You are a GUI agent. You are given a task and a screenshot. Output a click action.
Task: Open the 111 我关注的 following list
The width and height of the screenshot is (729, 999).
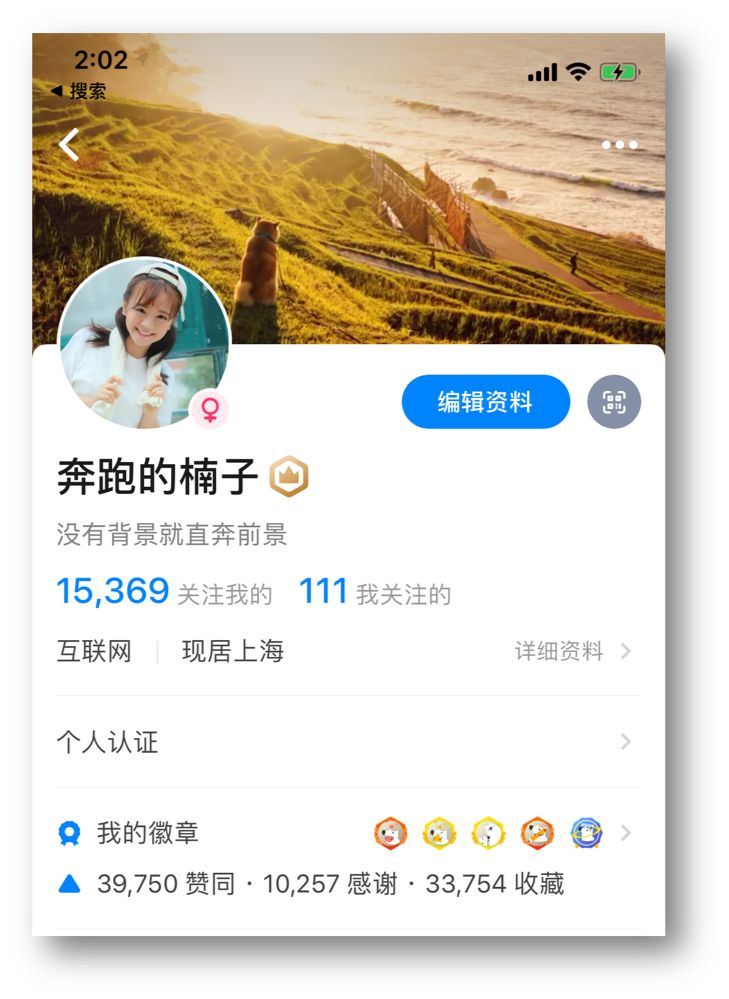[x=375, y=593]
